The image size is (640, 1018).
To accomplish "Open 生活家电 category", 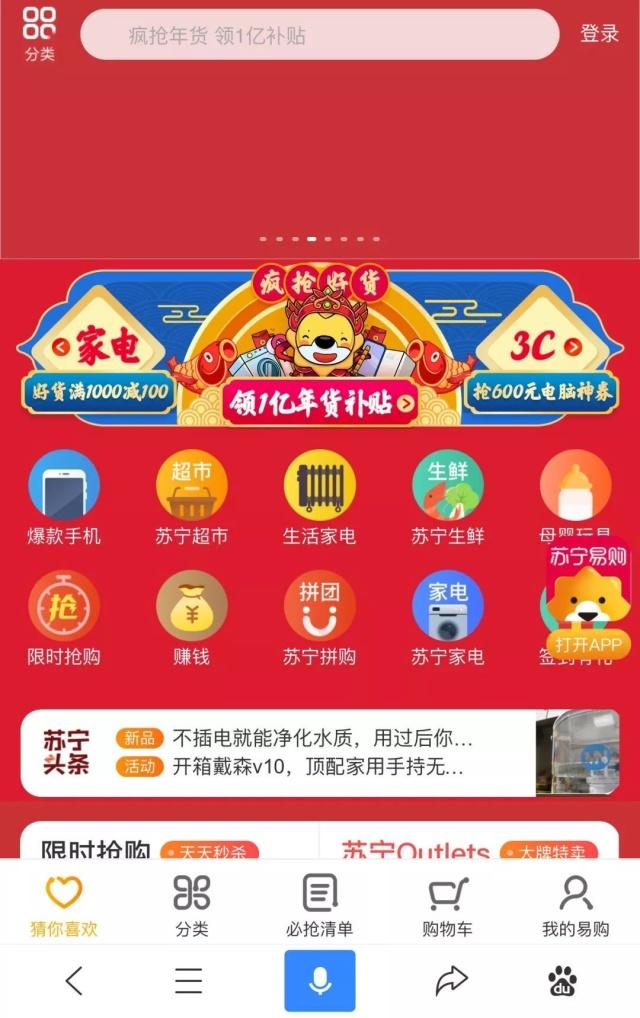I will [x=319, y=497].
